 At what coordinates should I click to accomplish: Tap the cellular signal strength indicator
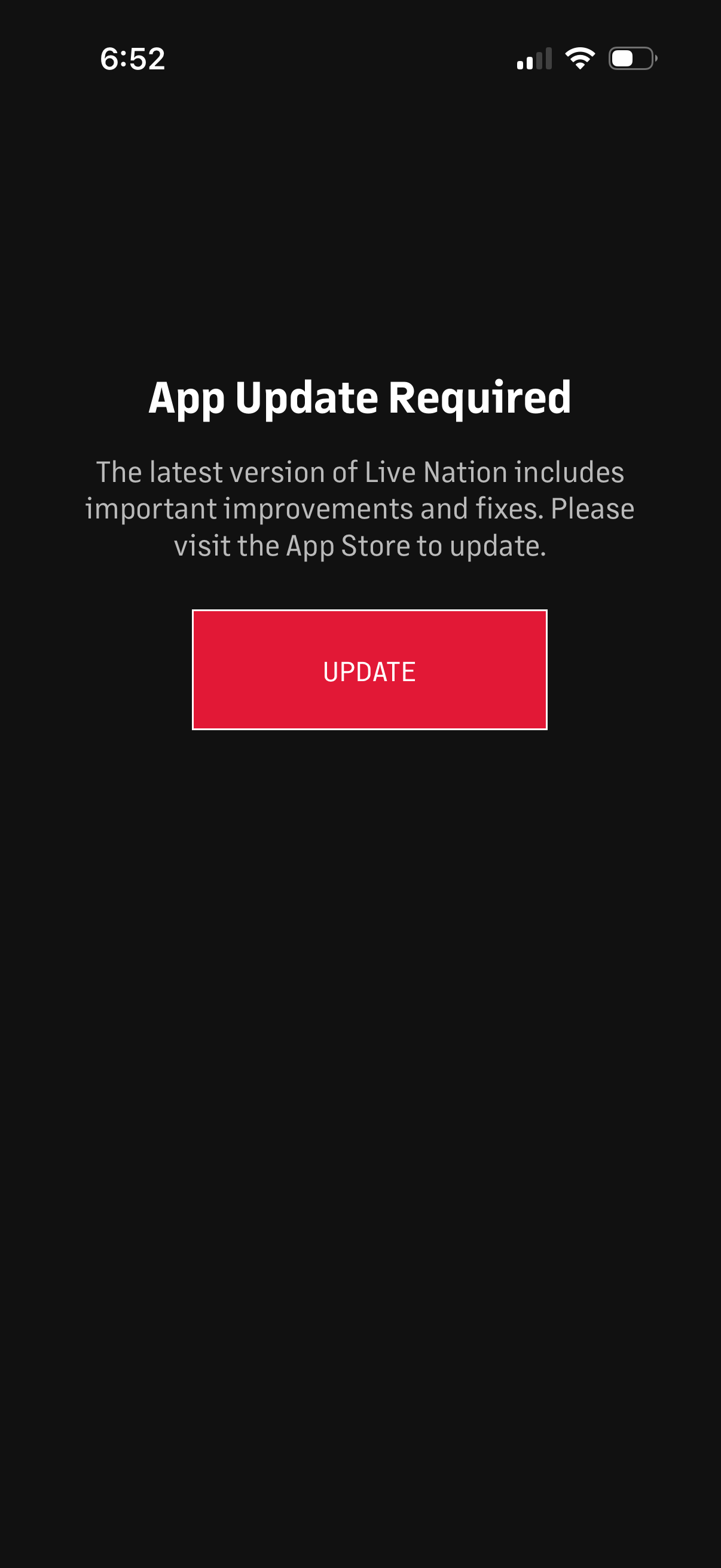534,58
